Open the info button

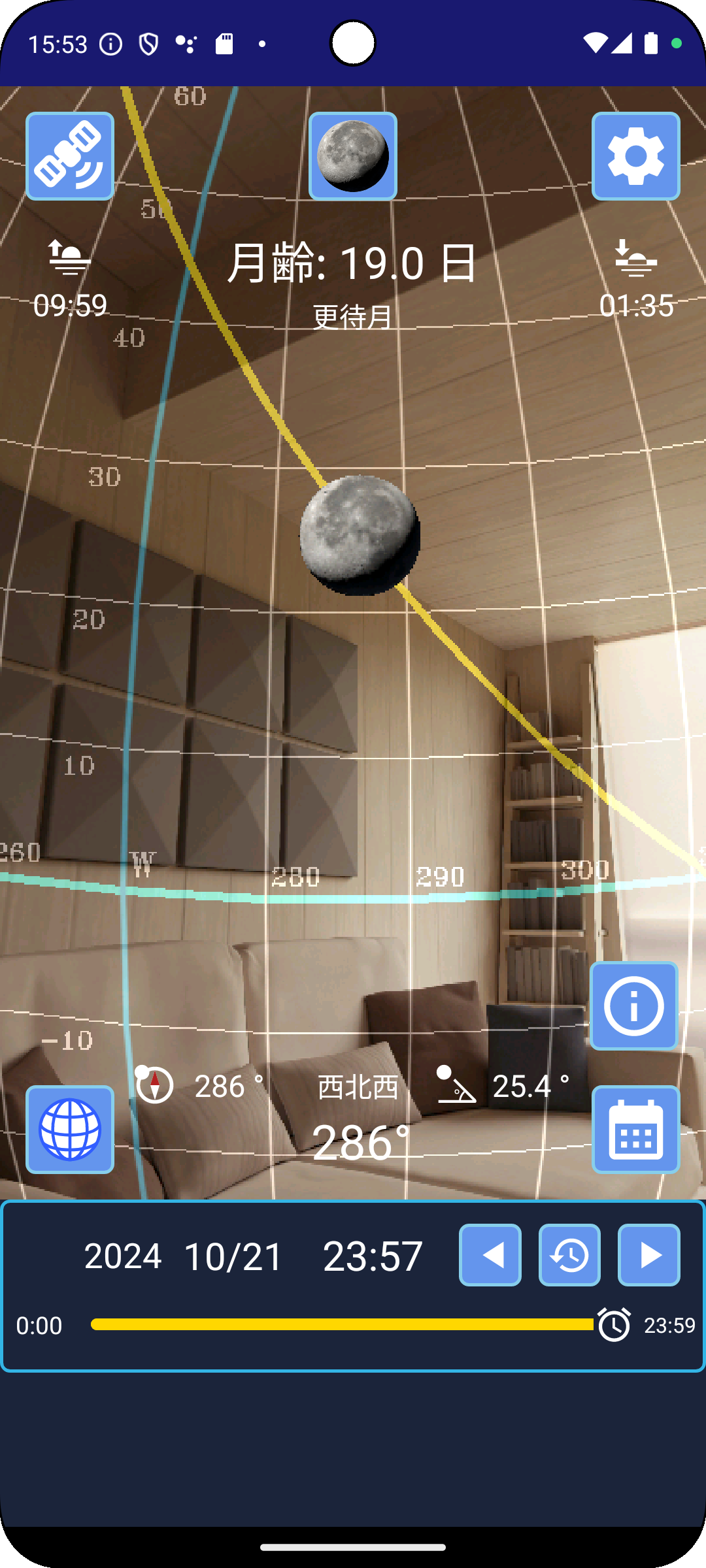pos(633,1006)
